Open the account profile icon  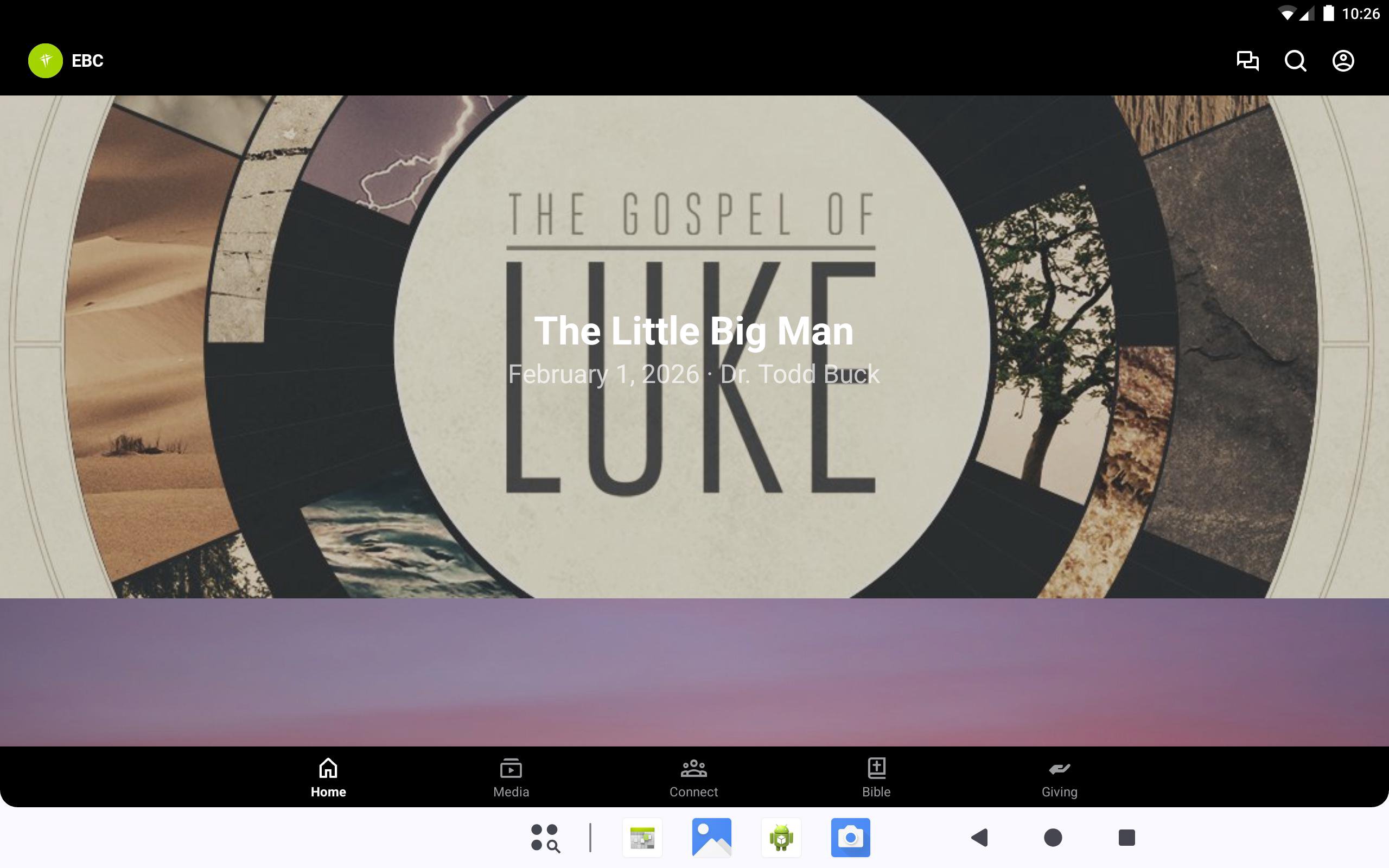pos(1342,60)
